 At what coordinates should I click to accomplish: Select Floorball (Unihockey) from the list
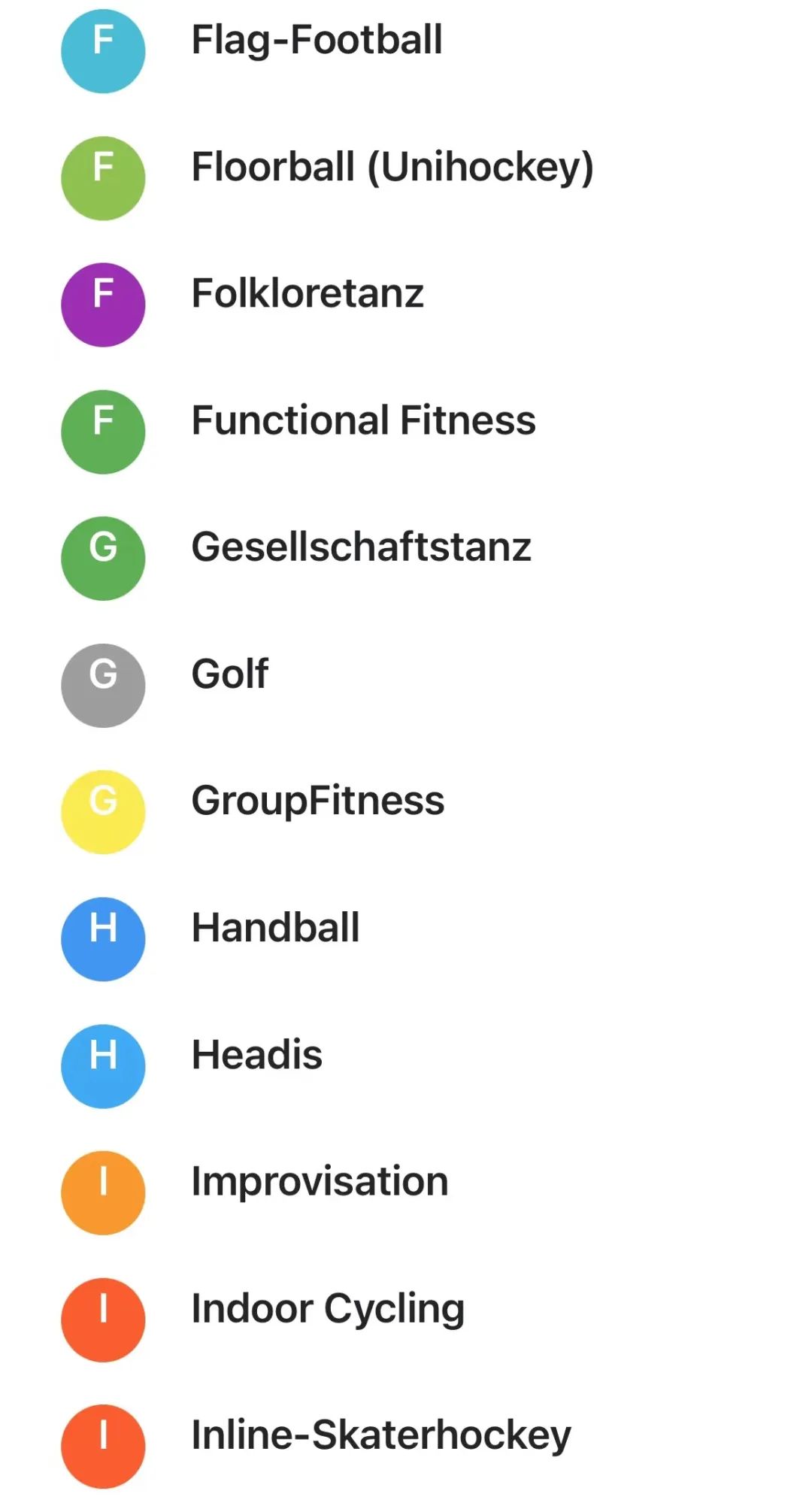392,167
